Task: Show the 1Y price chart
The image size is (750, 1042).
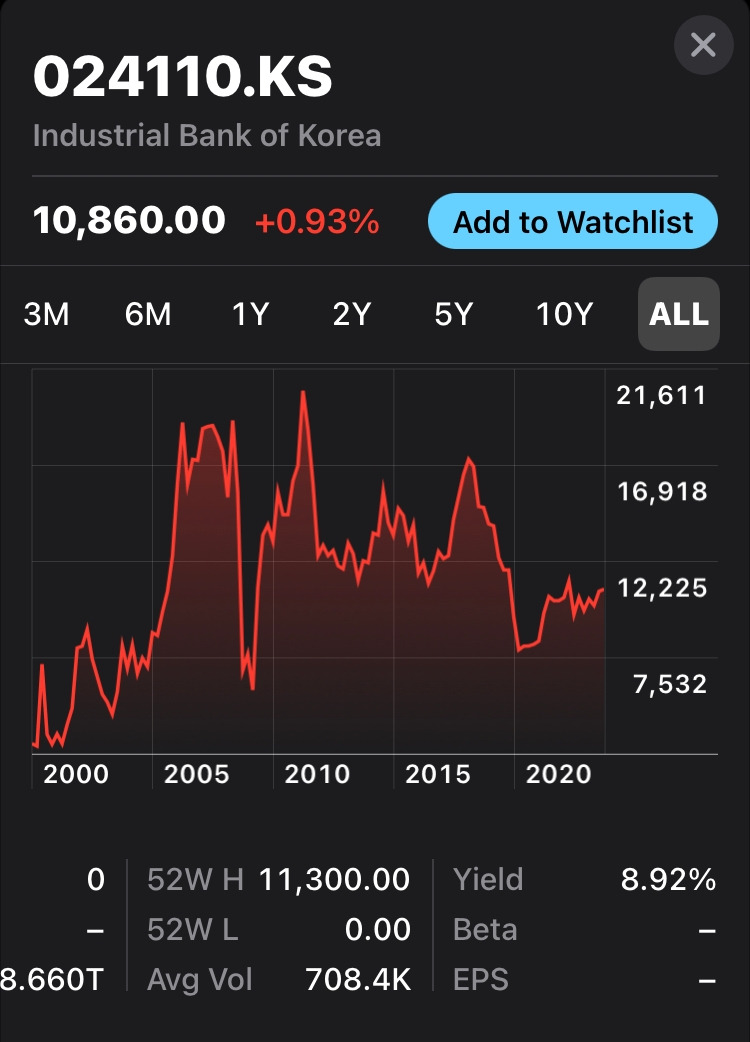Action: coord(250,314)
